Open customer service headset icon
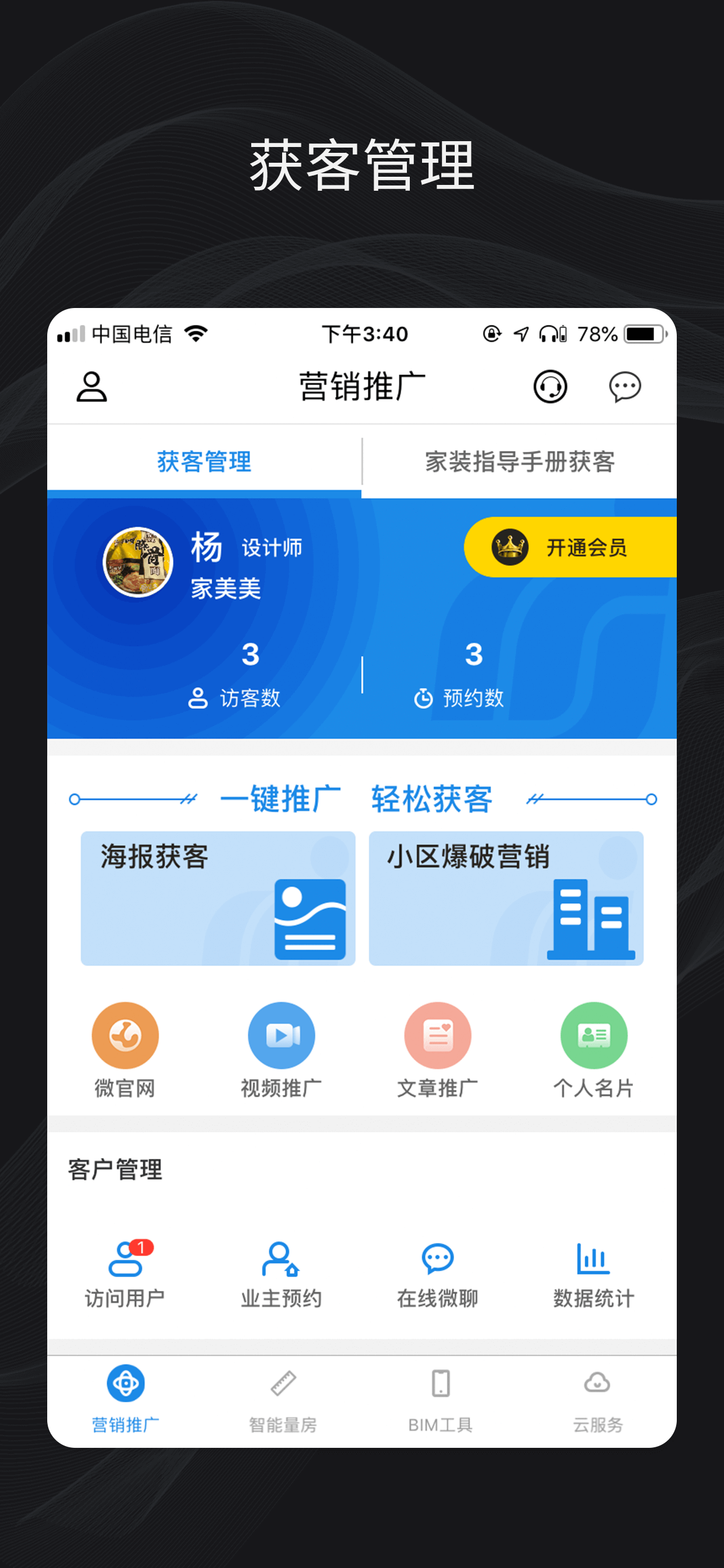 pos(549,386)
